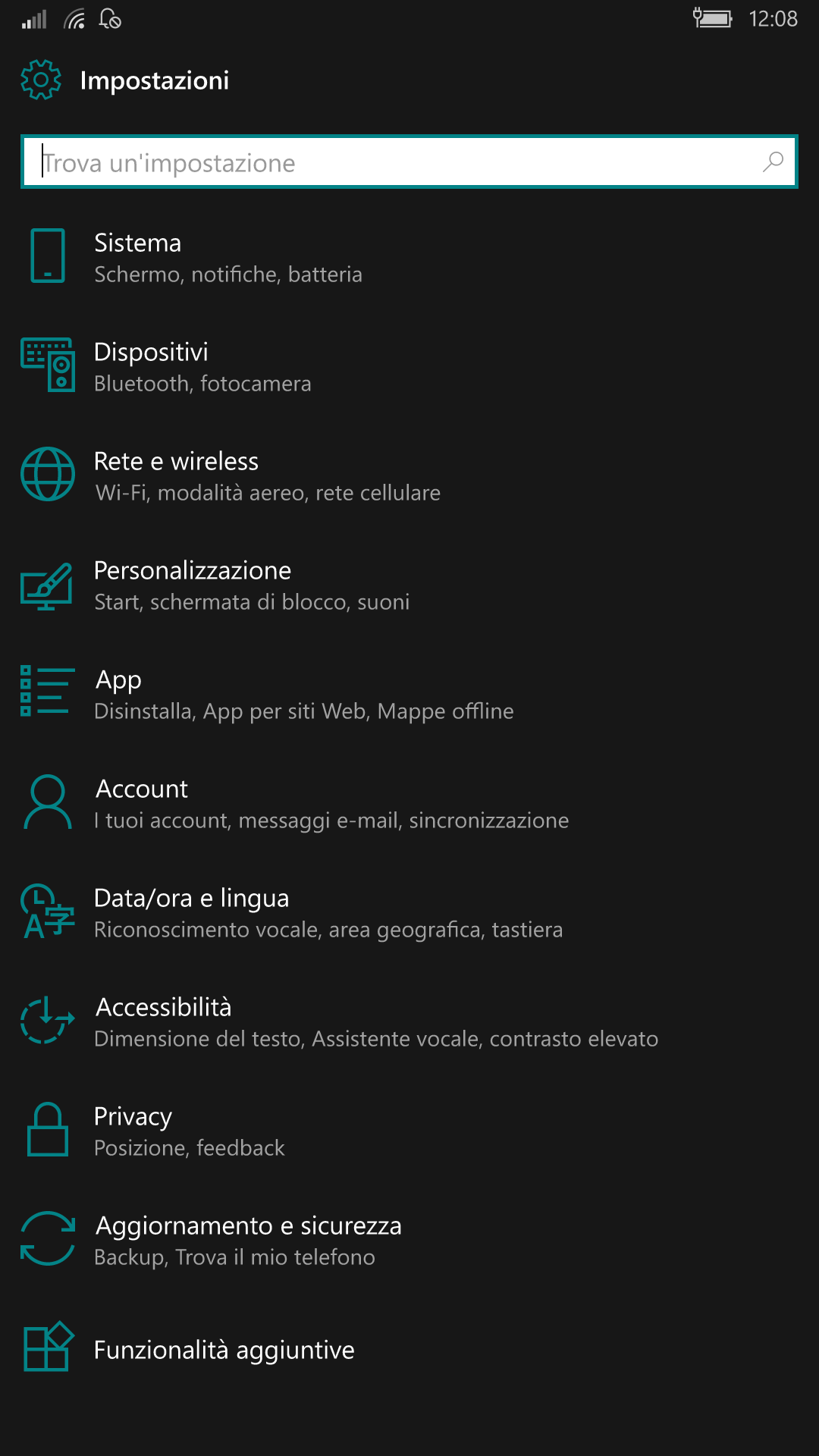Open Privacy settings
This screenshot has height=1456, width=819.
pos(409,1130)
